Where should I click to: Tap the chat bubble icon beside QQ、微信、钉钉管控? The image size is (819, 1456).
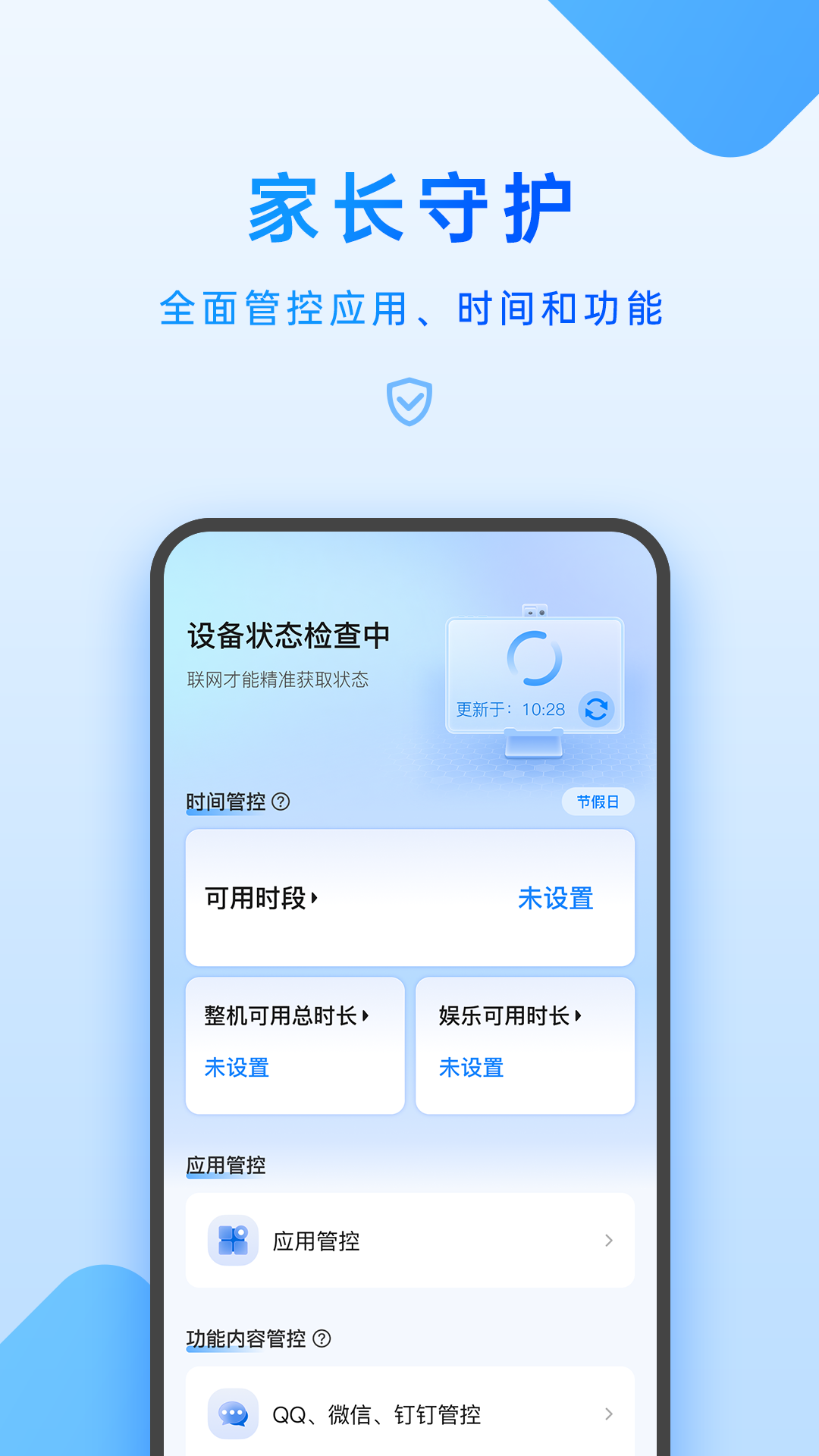pos(234,1412)
